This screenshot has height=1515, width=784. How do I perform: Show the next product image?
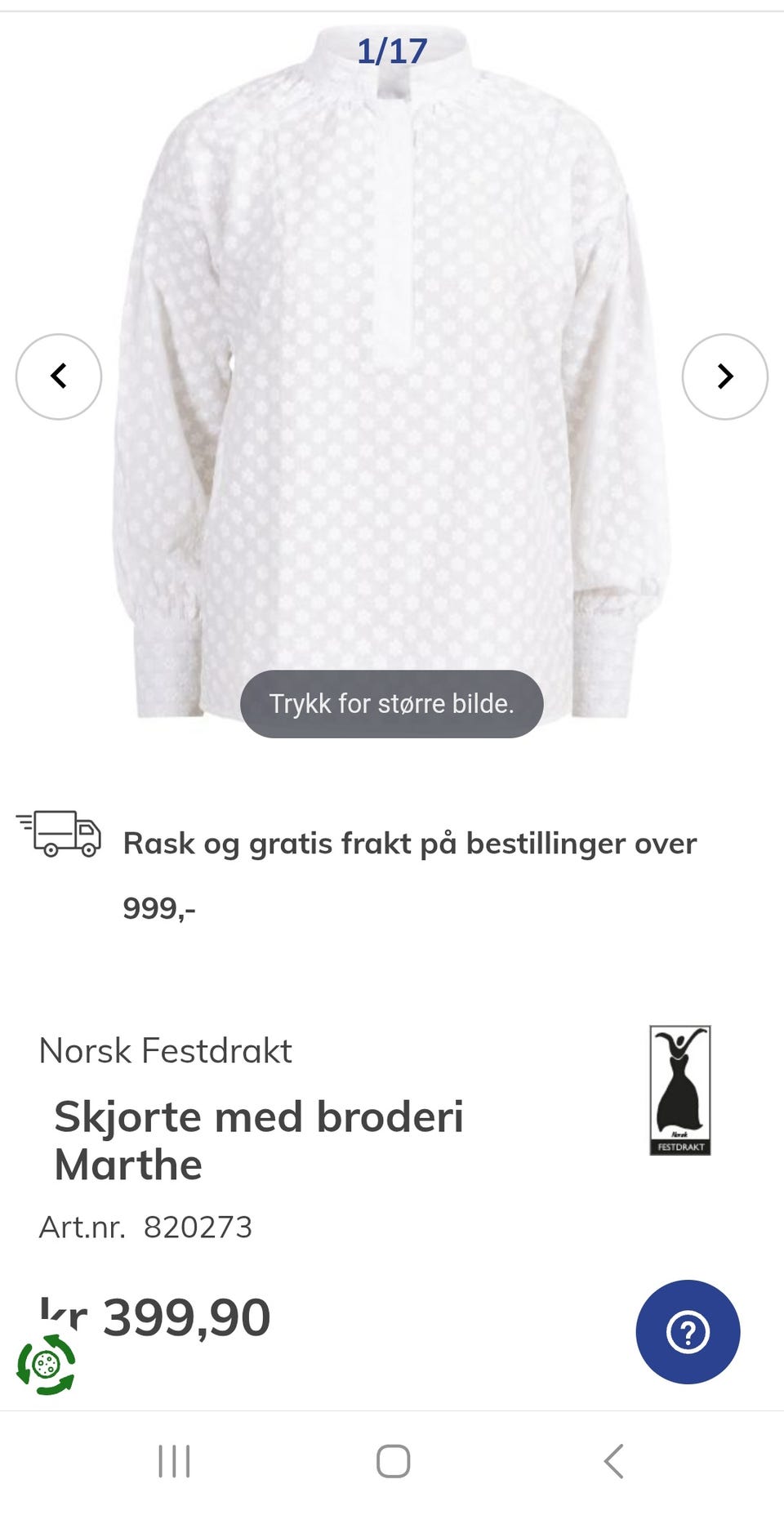[724, 377]
